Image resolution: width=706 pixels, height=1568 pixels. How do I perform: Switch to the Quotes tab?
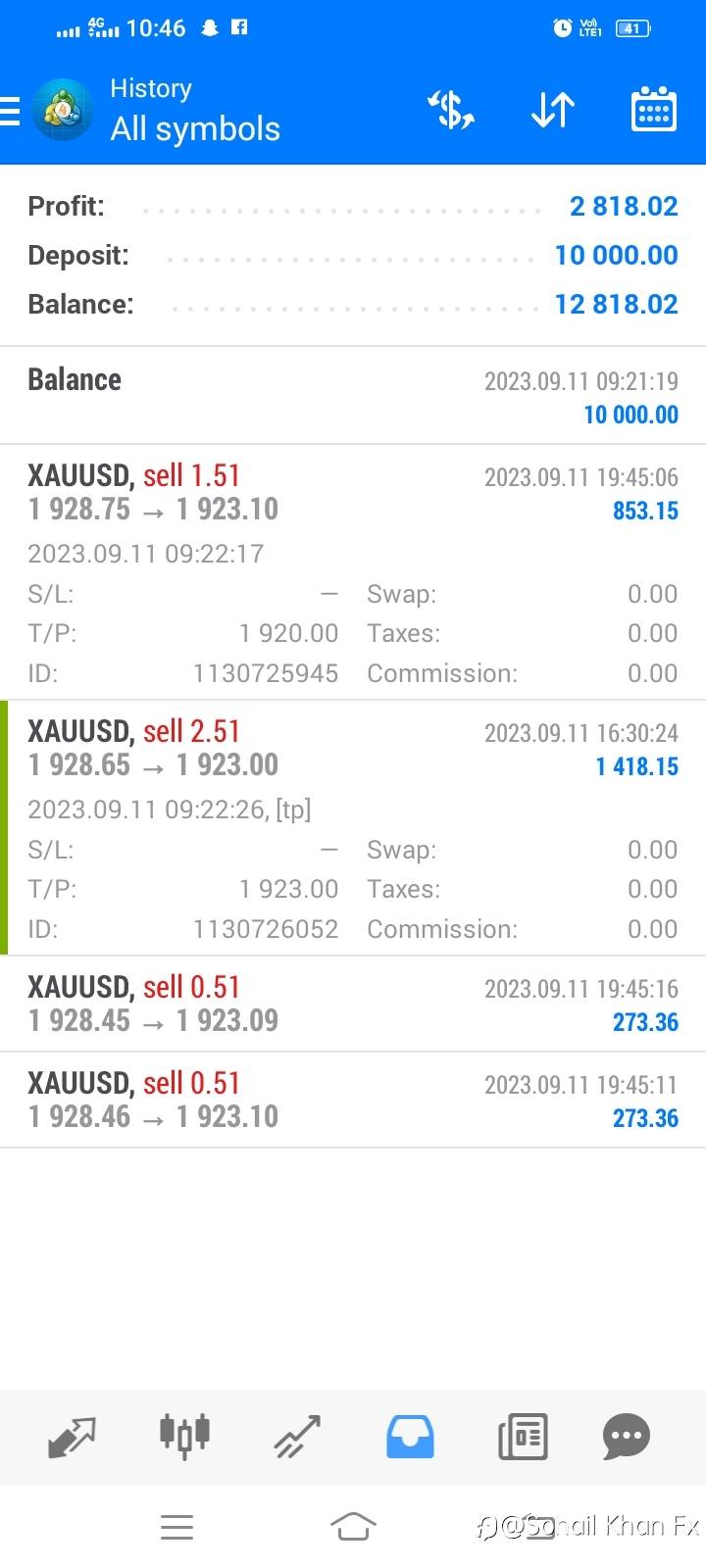pos(72,1437)
